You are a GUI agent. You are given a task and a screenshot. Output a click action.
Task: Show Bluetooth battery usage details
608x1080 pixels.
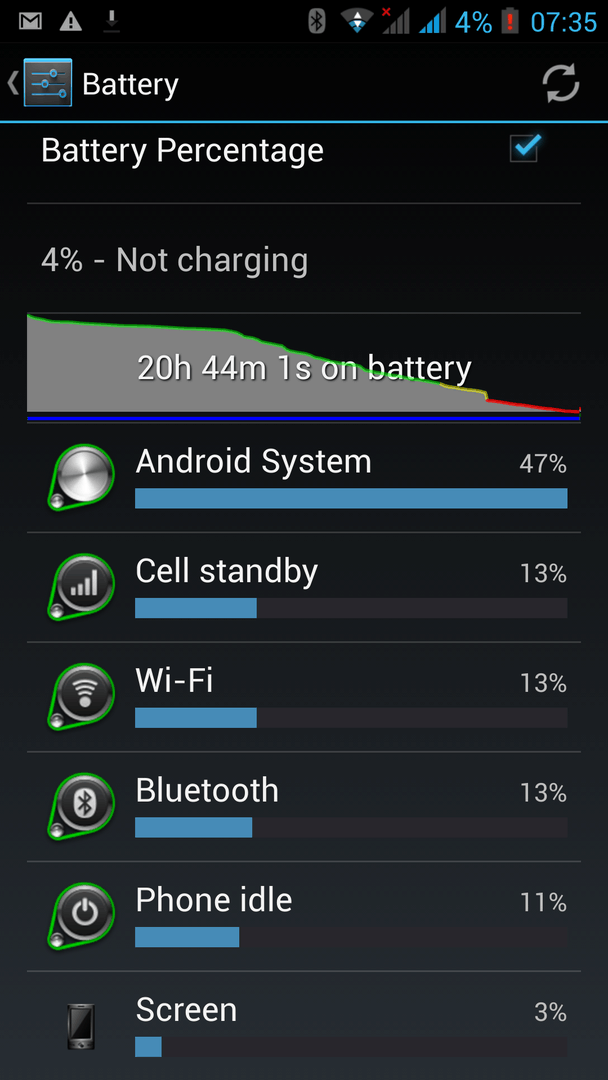[x=304, y=808]
